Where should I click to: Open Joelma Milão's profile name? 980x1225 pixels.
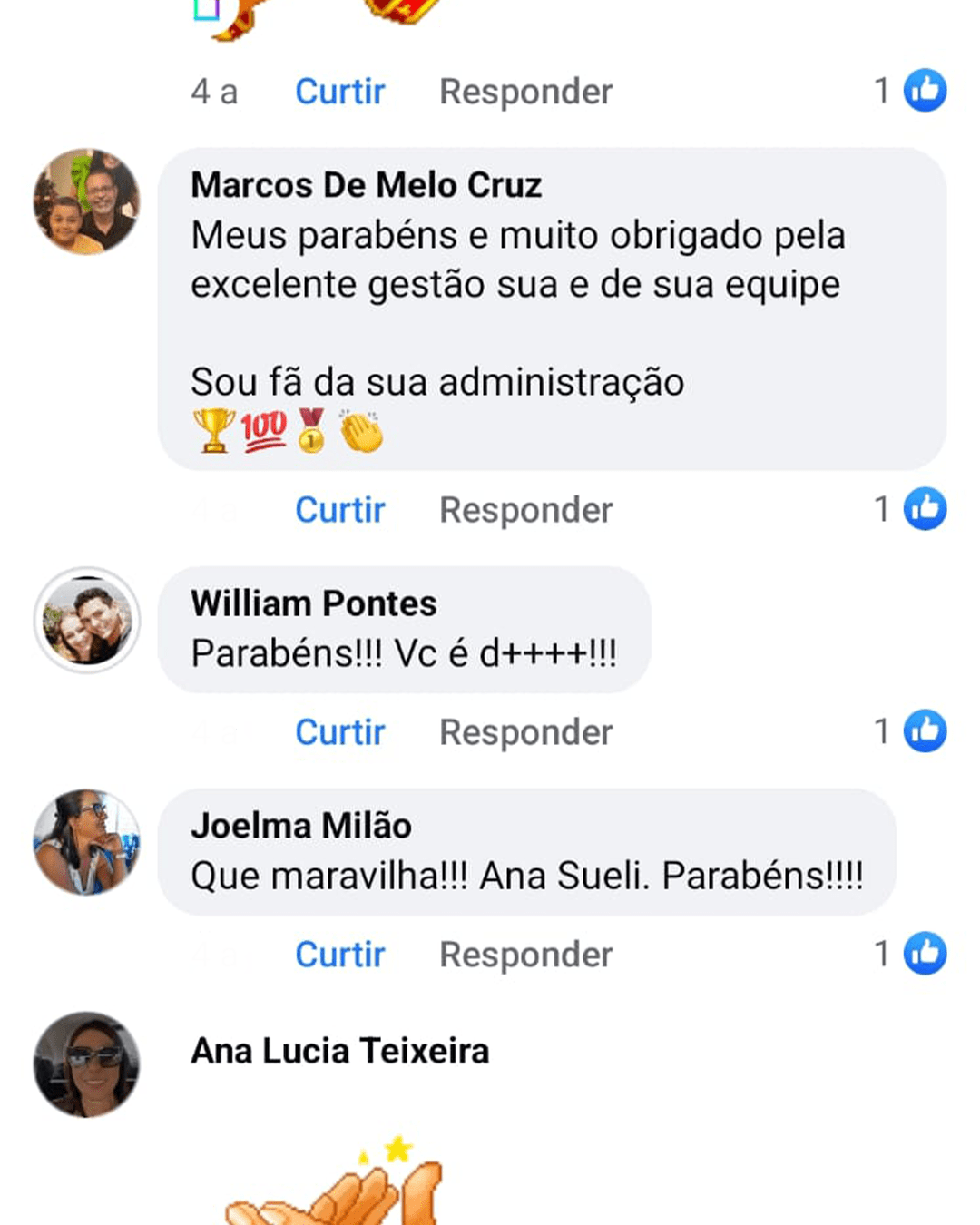[x=300, y=826]
